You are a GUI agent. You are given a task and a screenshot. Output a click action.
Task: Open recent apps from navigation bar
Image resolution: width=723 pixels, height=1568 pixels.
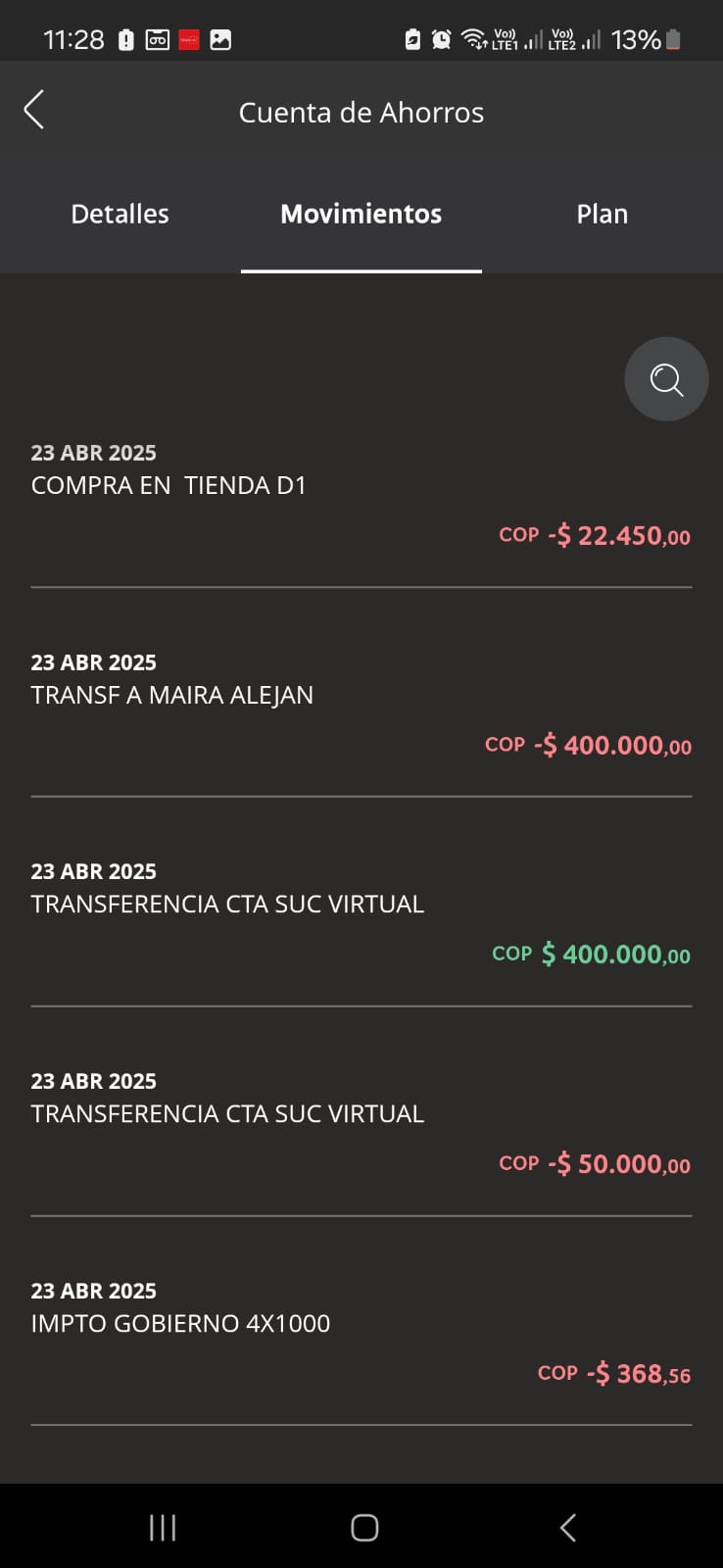point(163,1527)
